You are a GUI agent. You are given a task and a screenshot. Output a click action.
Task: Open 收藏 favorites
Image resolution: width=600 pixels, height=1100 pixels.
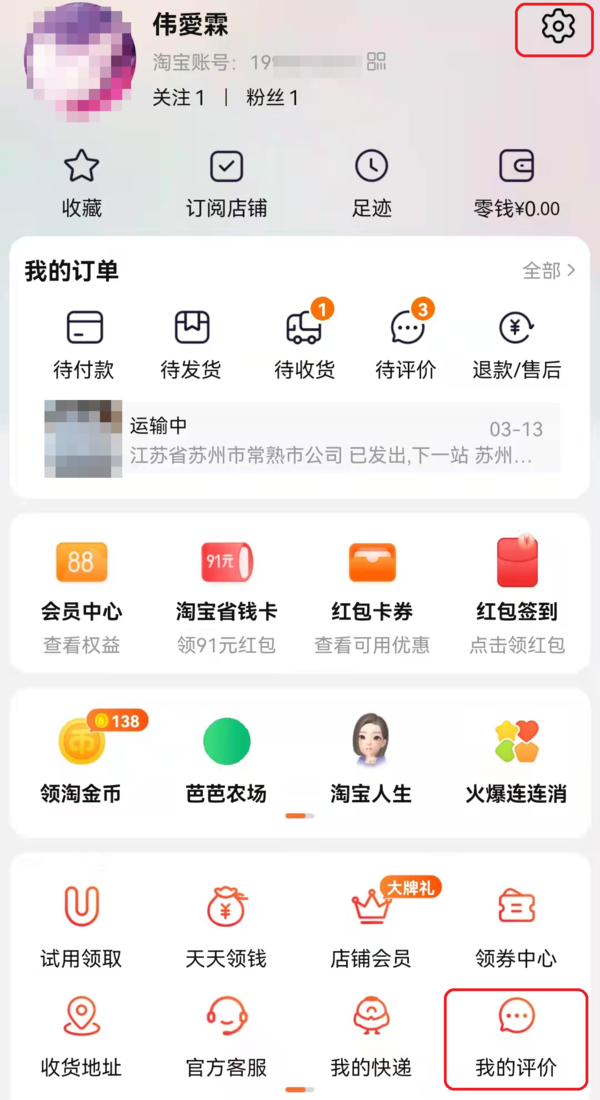[82, 183]
